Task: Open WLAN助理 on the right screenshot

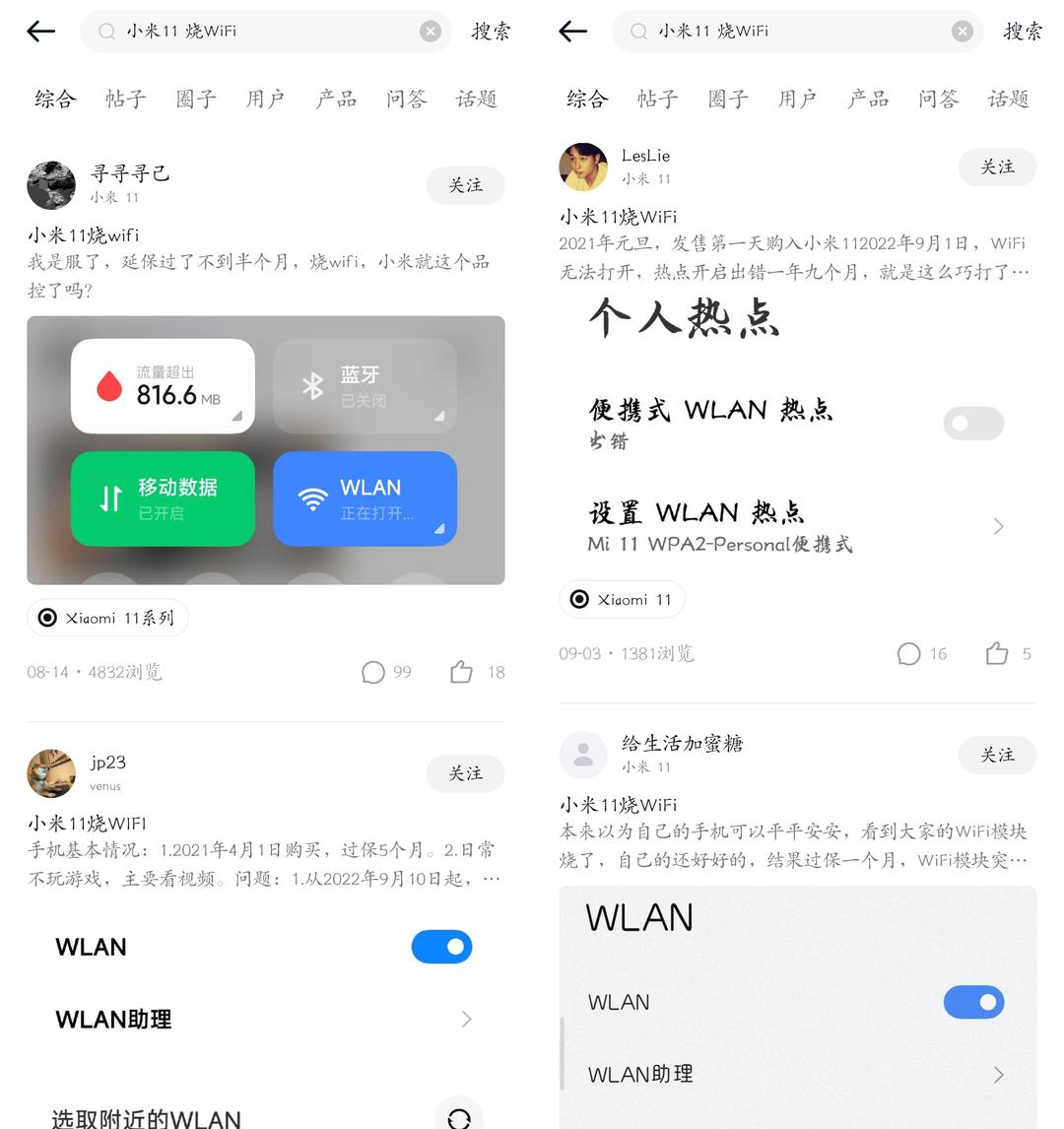Action: [x=640, y=1074]
